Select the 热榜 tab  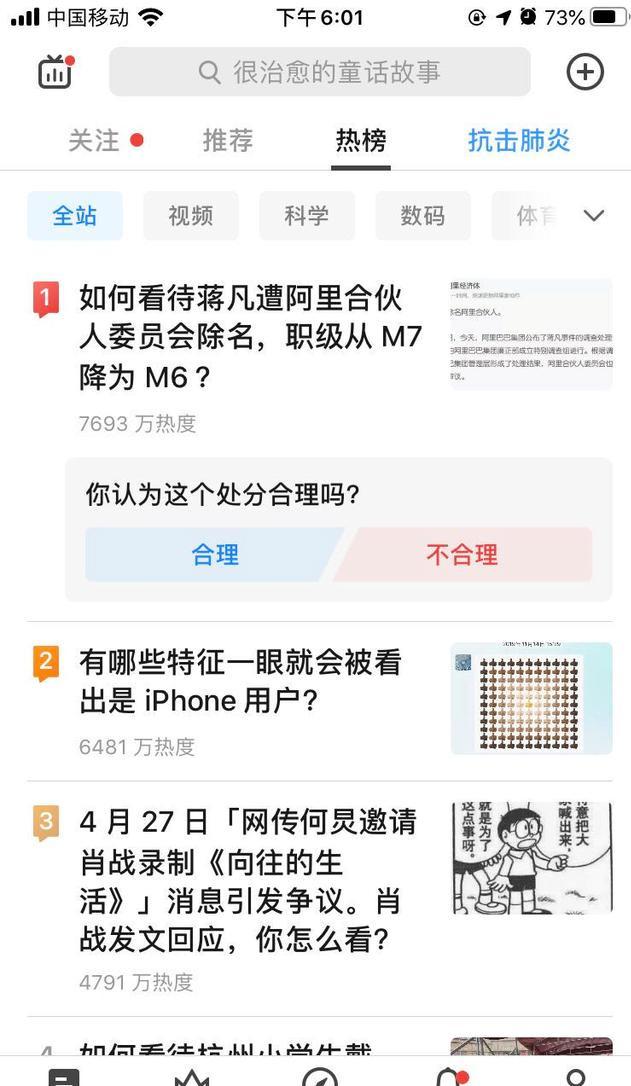pyautogui.click(x=361, y=140)
